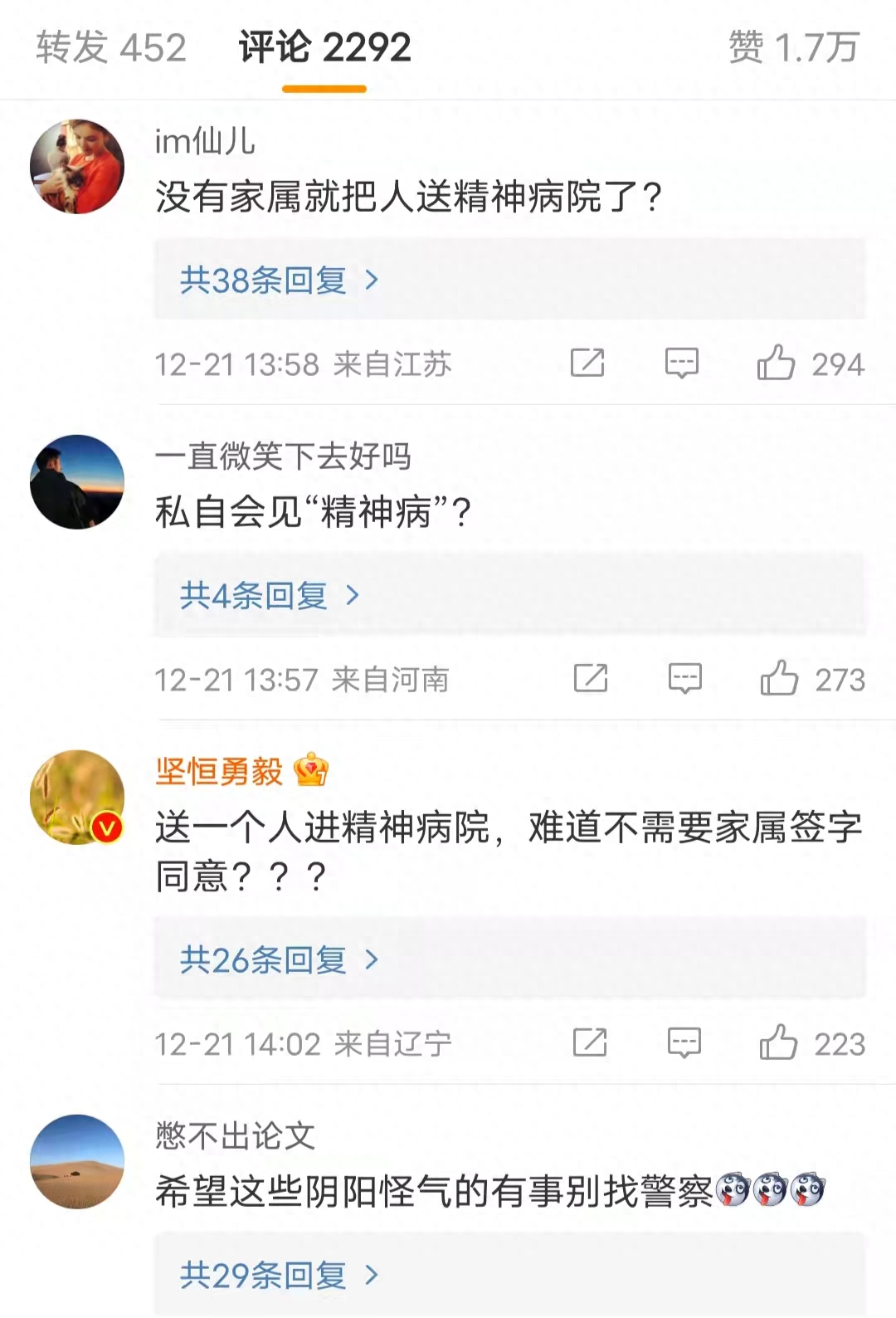Repost 一直微笑下去好吗's comment
896x1318 pixels.
click(591, 678)
